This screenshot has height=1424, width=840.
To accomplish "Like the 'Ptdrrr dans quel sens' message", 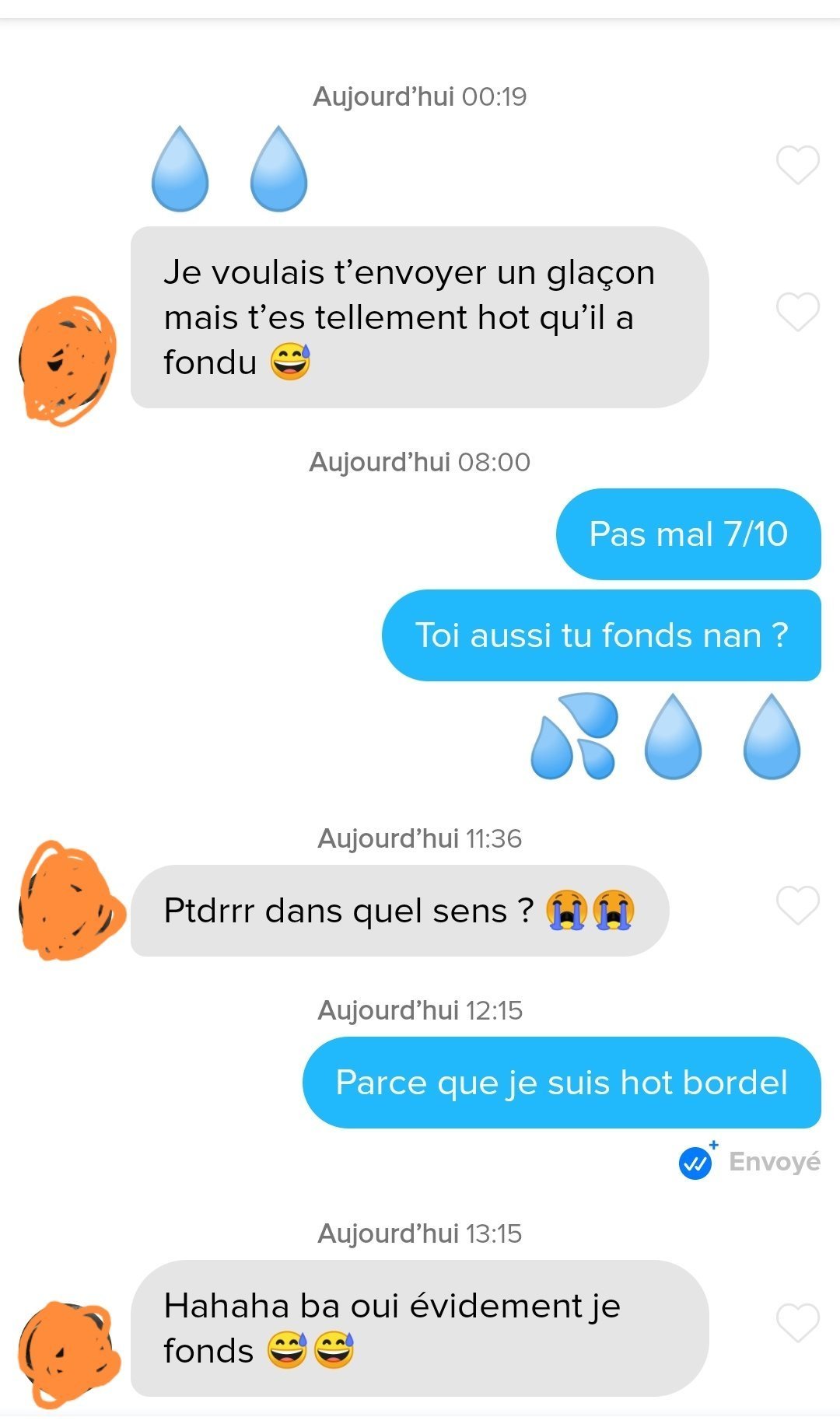I will coord(798,905).
